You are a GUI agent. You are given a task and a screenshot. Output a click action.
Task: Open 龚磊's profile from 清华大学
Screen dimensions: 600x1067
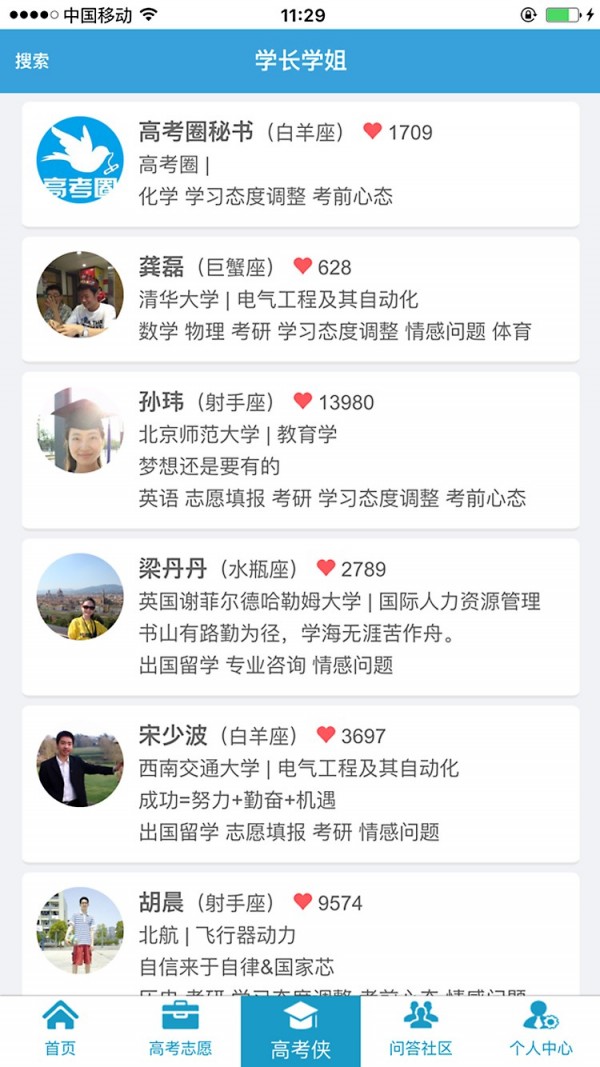[300, 299]
